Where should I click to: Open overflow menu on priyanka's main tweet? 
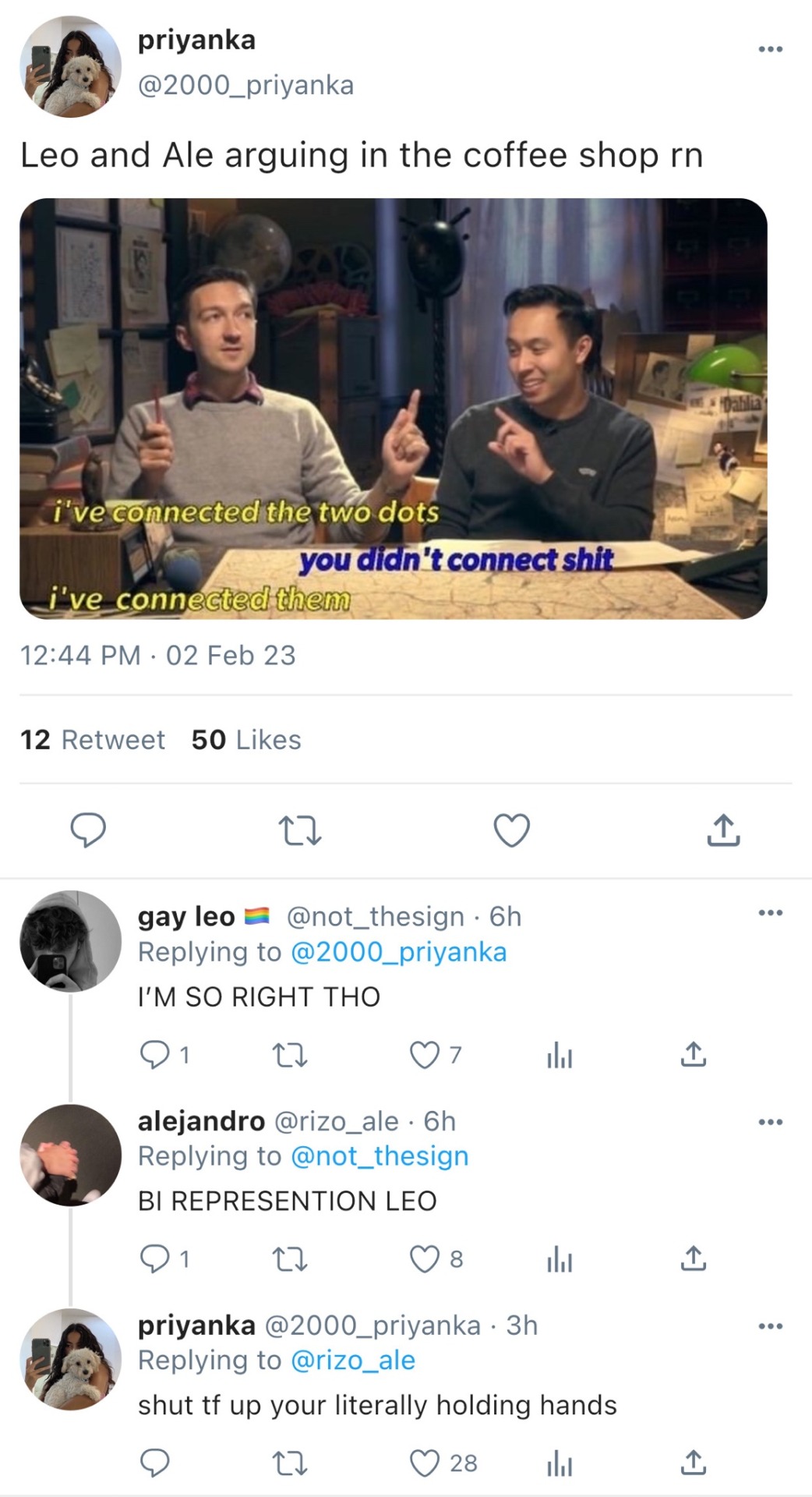click(x=770, y=49)
